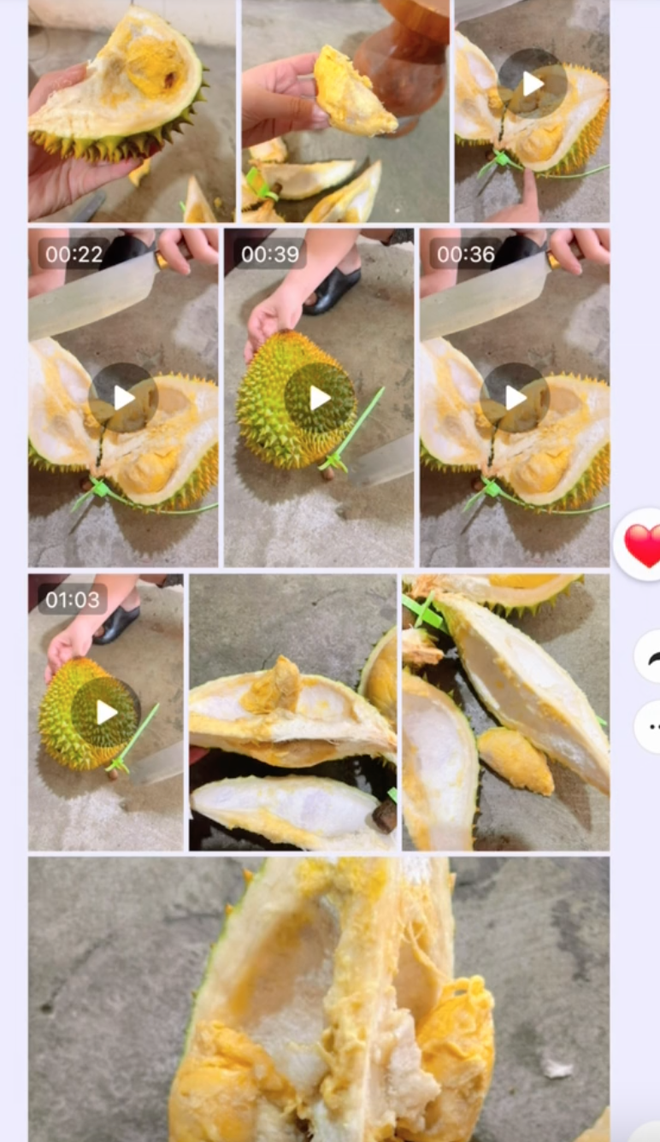This screenshot has width=660, height=1142.
Task: Tap the red heart reaction button
Action: [x=640, y=546]
